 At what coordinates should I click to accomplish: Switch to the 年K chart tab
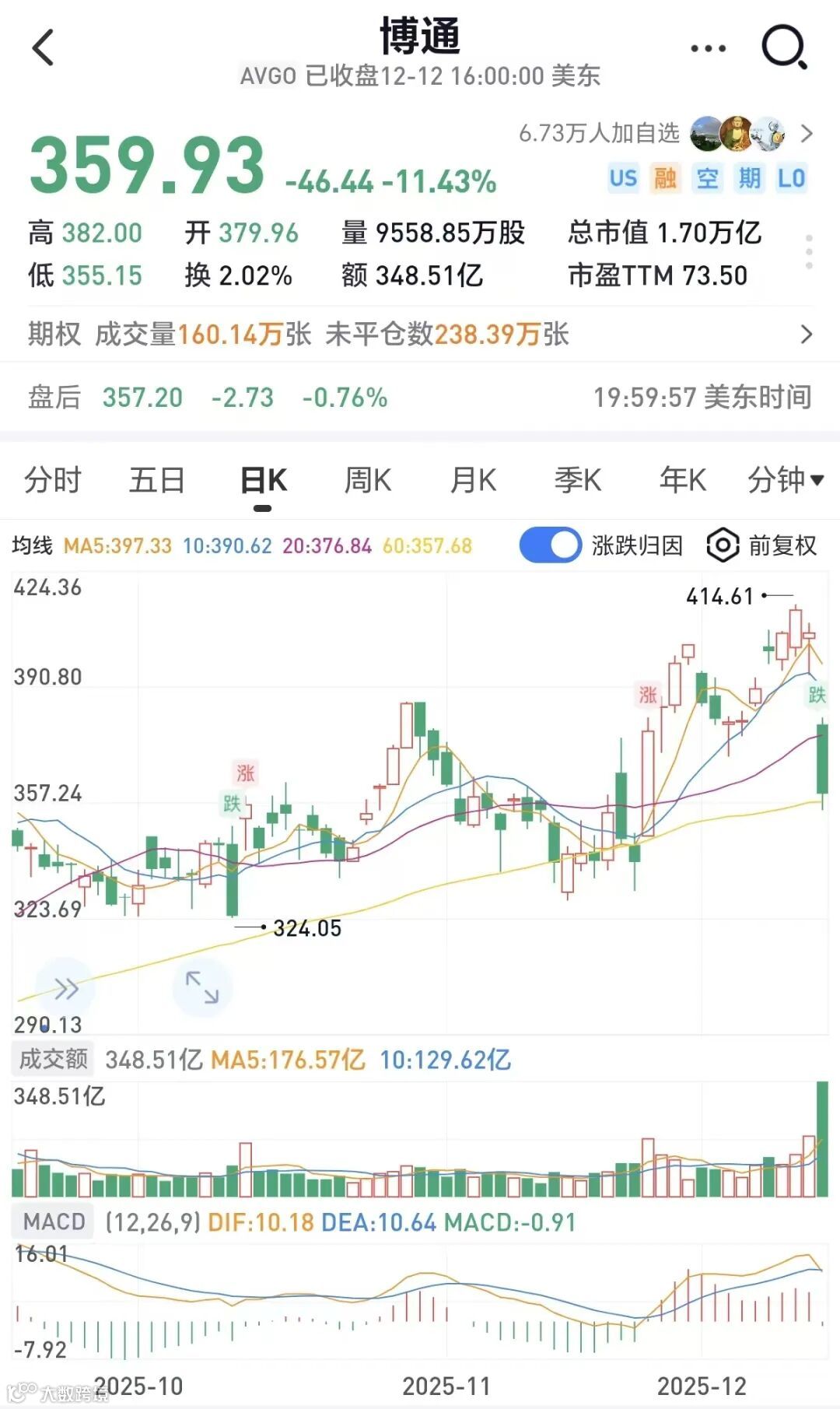[x=682, y=480]
